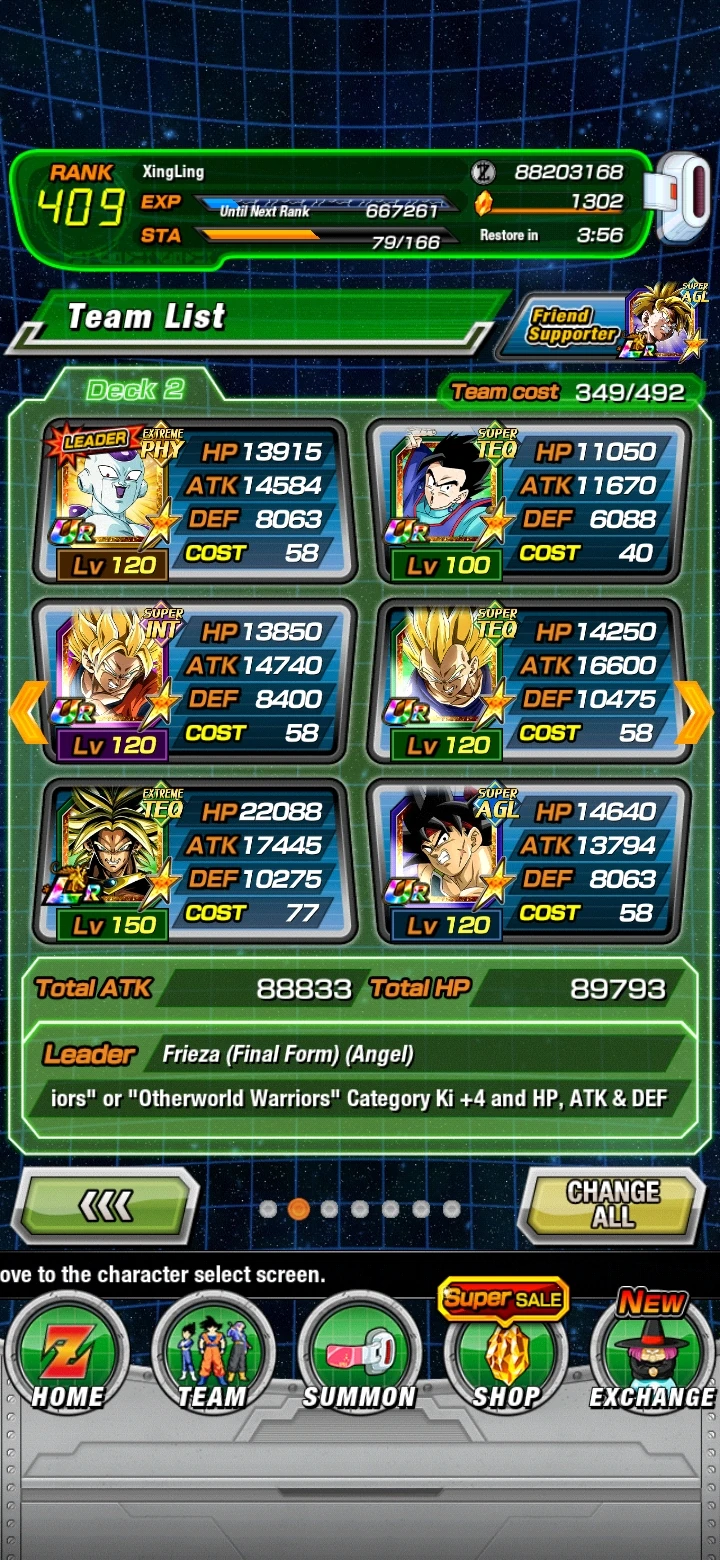Viewport: 720px width, 1560px height.
Task: Go back using the triple arrow button
Action: (x=107, y=1205)
